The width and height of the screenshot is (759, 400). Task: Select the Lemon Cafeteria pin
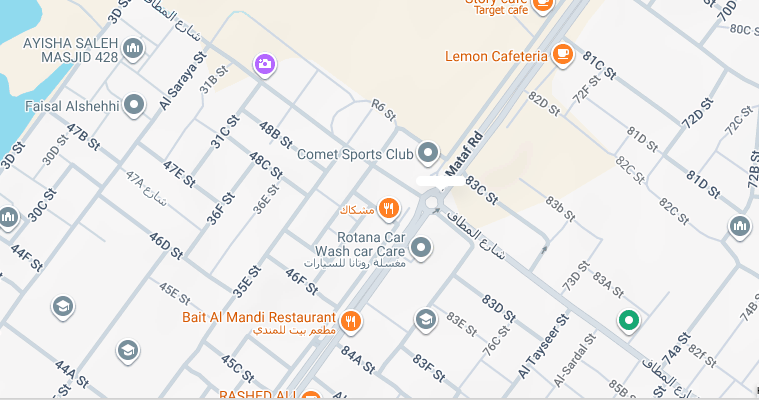[x=563, y=55]
